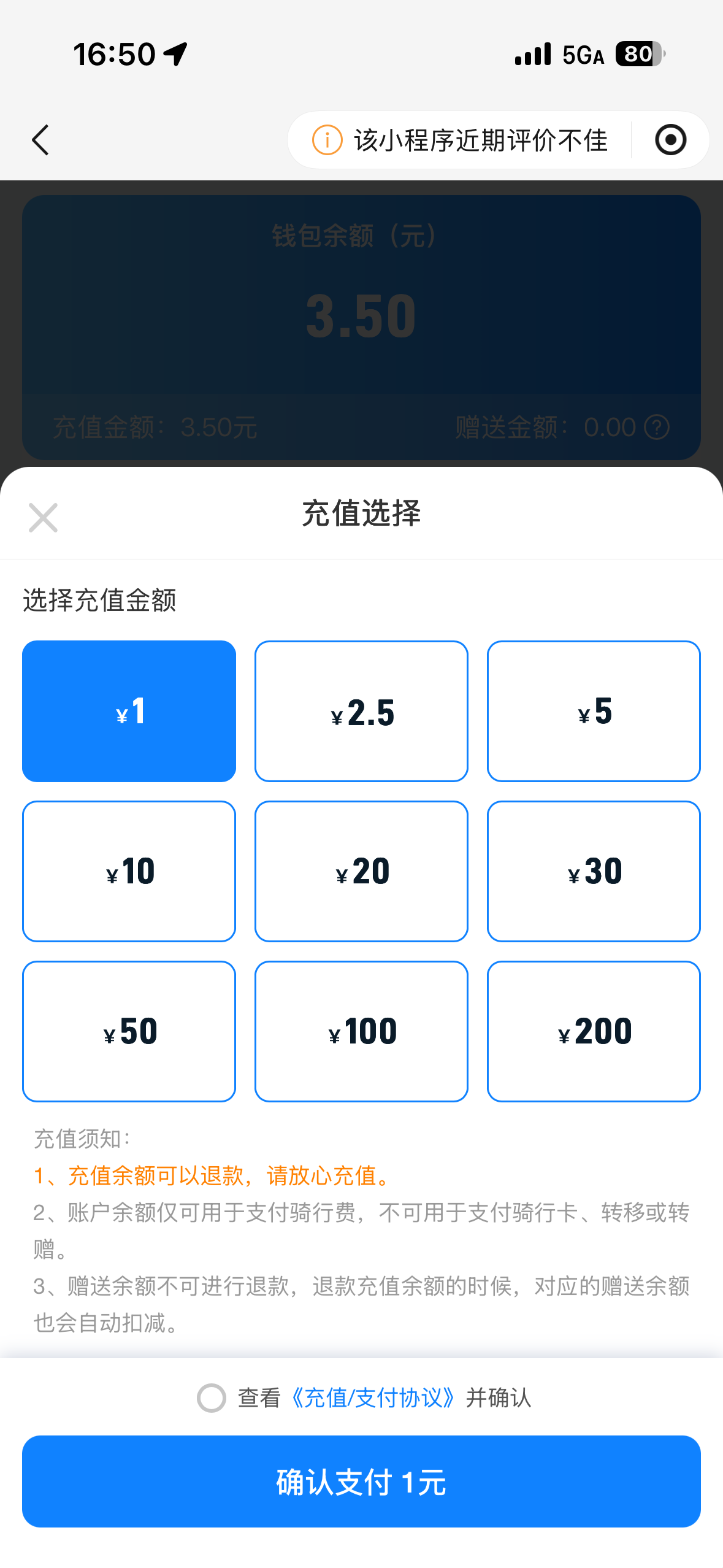Tap 确认支付 1元 to pay
The height and width of the screenshot is (1568, 723).
(x=361, y=1482)
